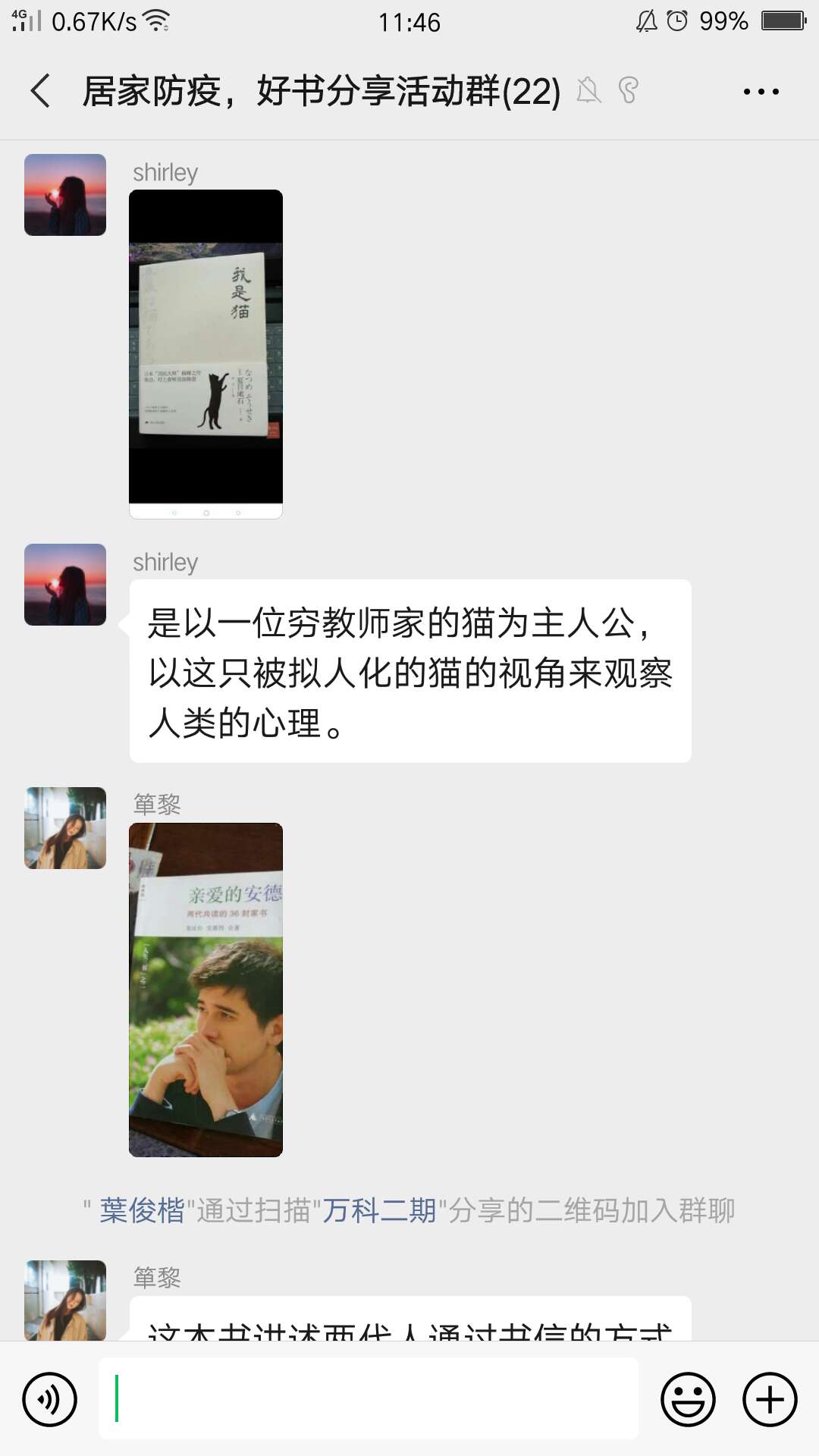The image size is (819, 1456).
Task: Open the plus attachment menu
Action: 770,1399
